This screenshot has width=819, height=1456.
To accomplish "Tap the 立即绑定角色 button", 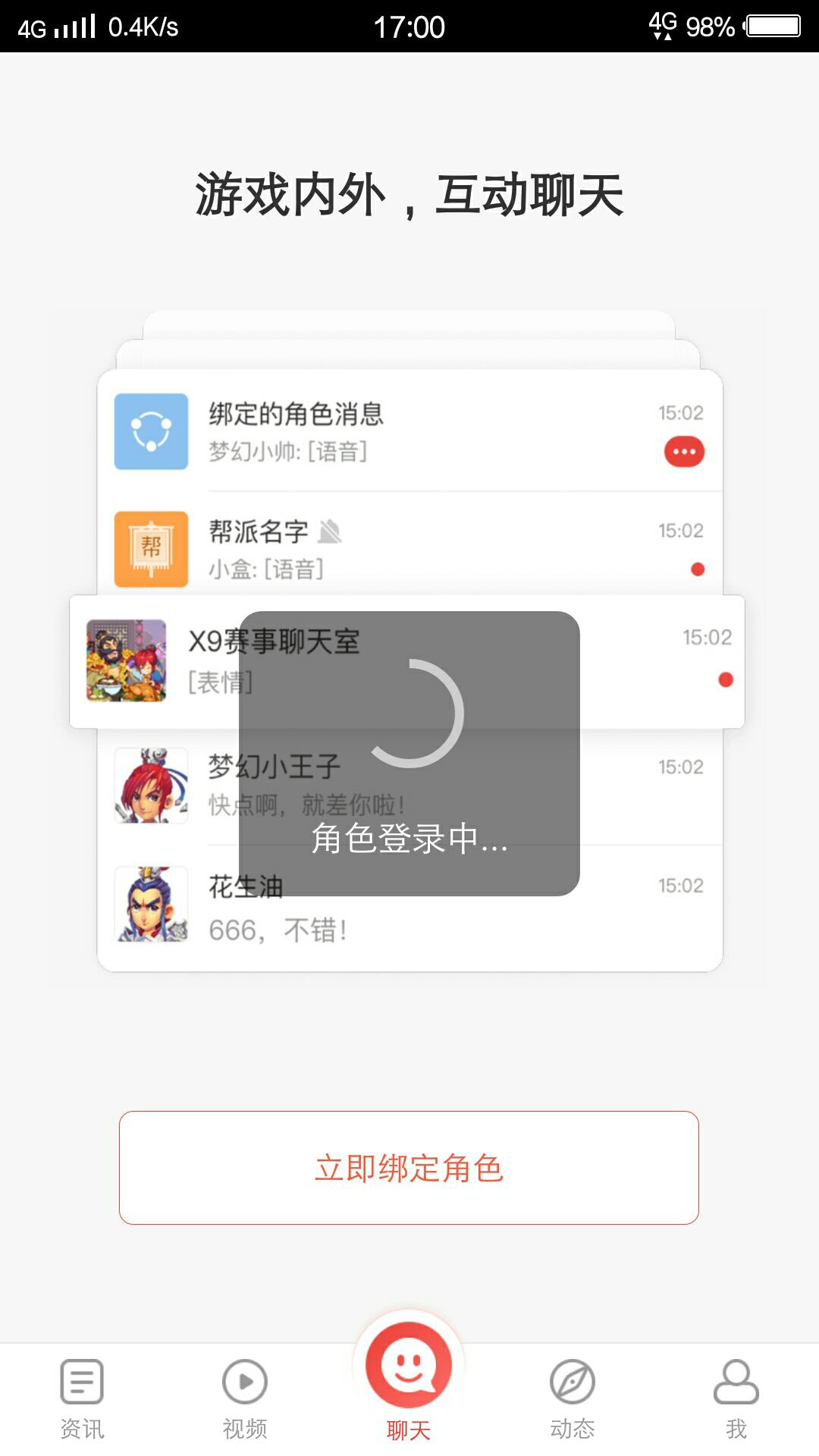I will pos(409,1167).
